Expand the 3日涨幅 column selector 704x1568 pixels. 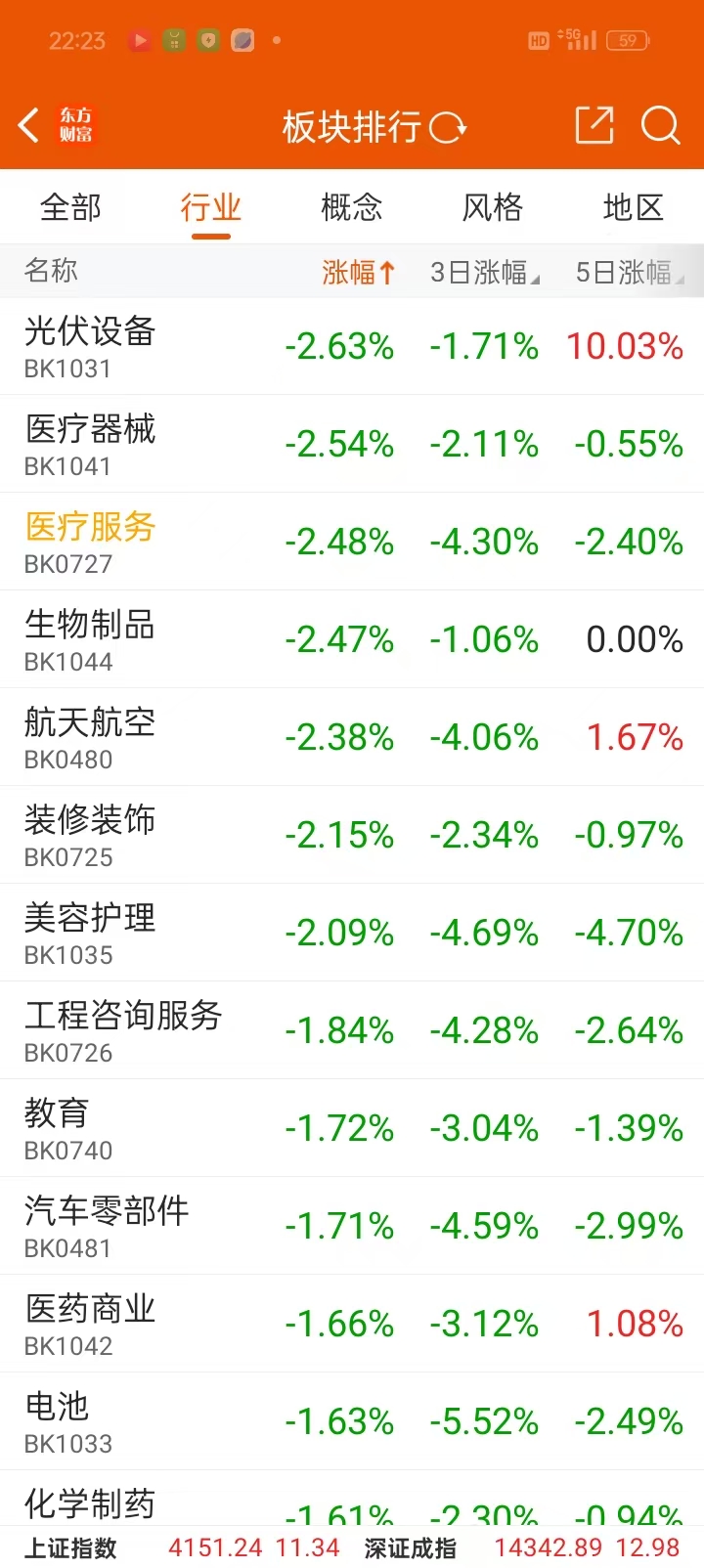point(485,272)
